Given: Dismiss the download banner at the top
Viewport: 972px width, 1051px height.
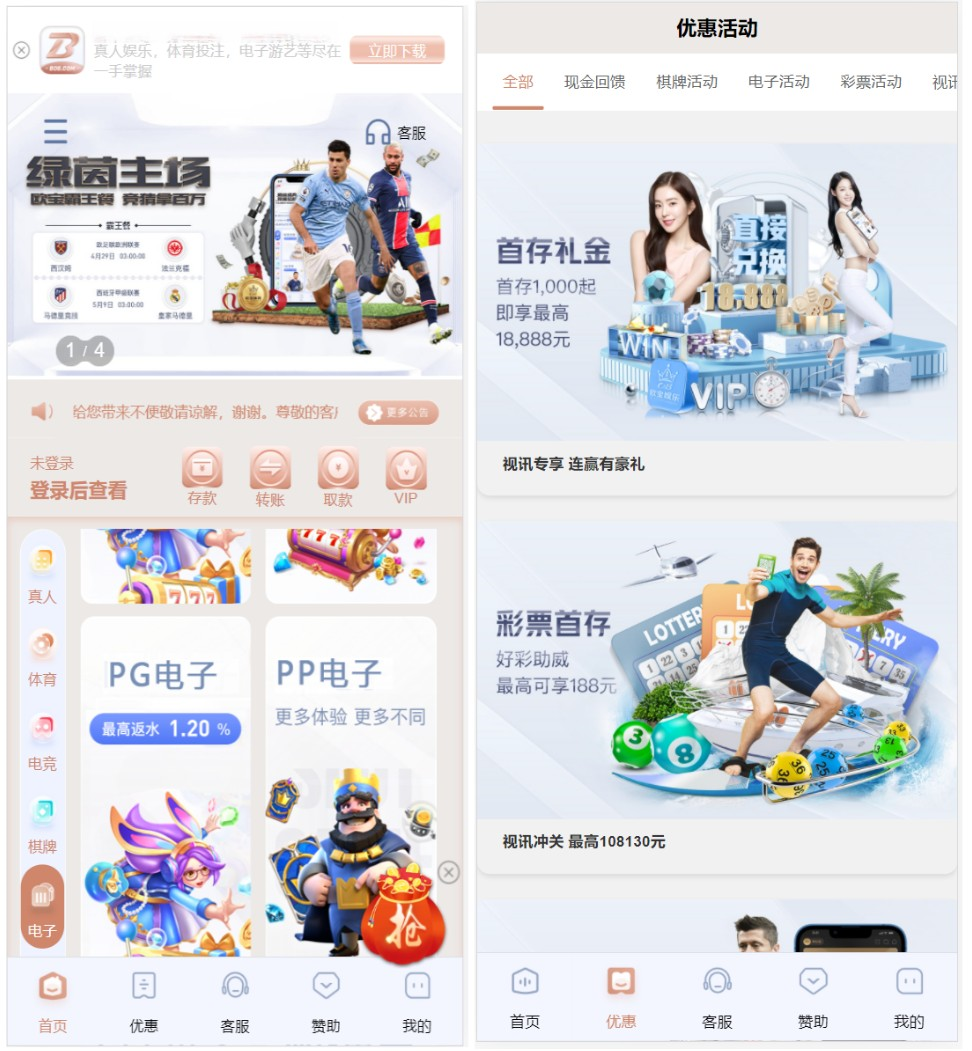Looking at the screenshot, I should pyautogui.click(x=21, y=50).
